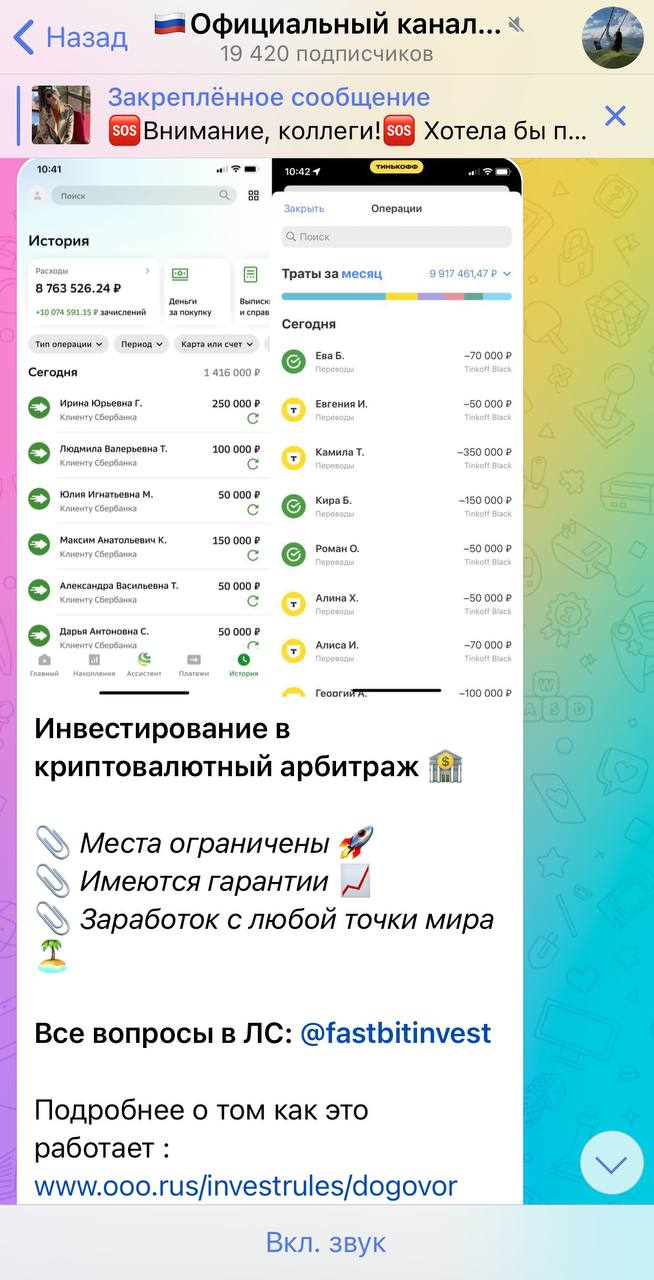Open the @fastbitinvest mention link

396,1033
